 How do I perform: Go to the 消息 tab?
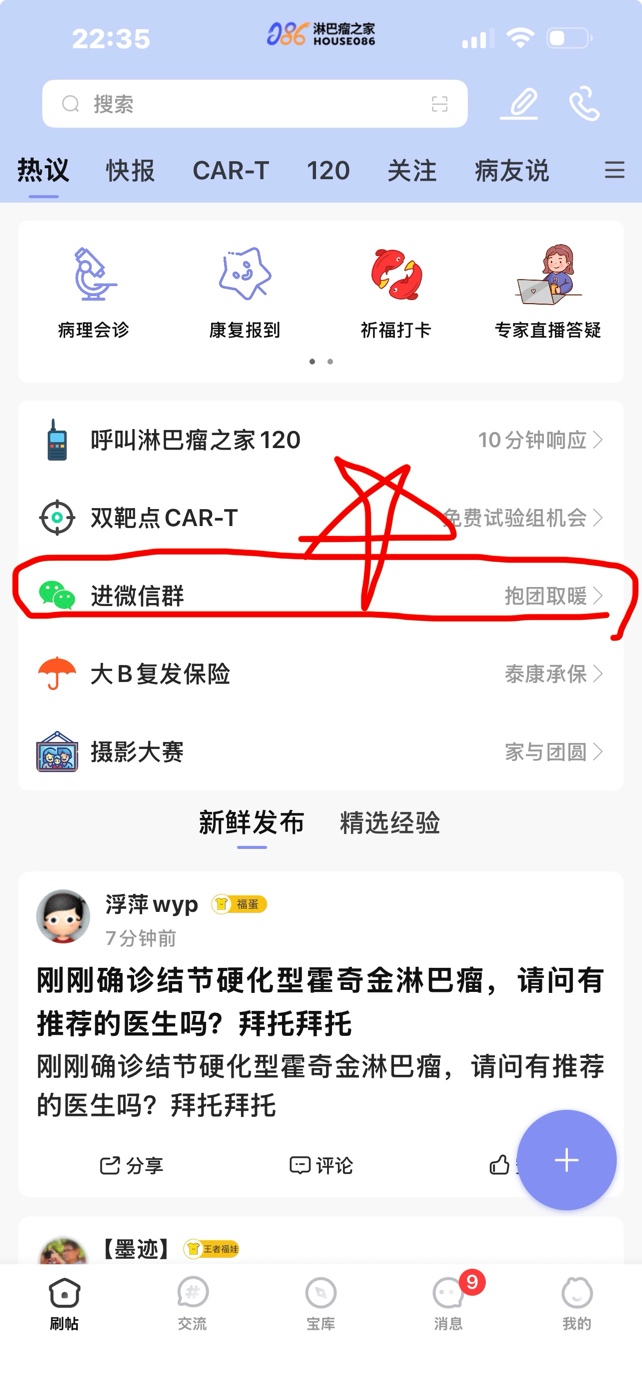449,1304
